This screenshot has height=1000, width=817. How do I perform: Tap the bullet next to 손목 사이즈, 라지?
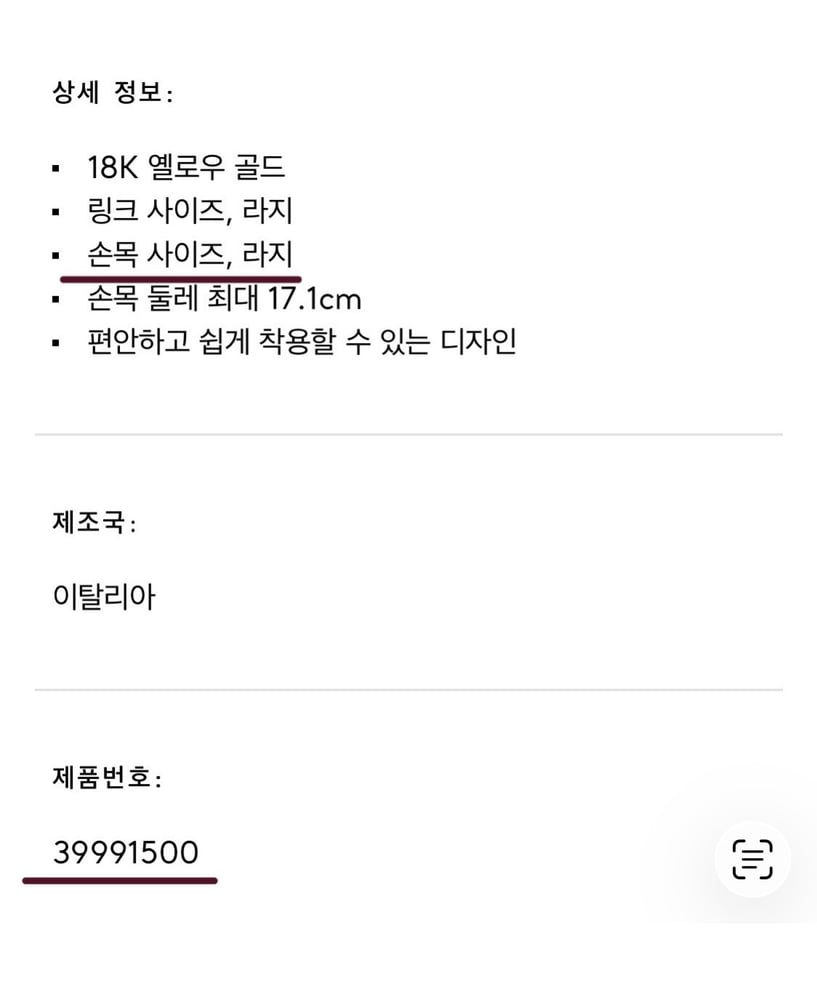55,257
